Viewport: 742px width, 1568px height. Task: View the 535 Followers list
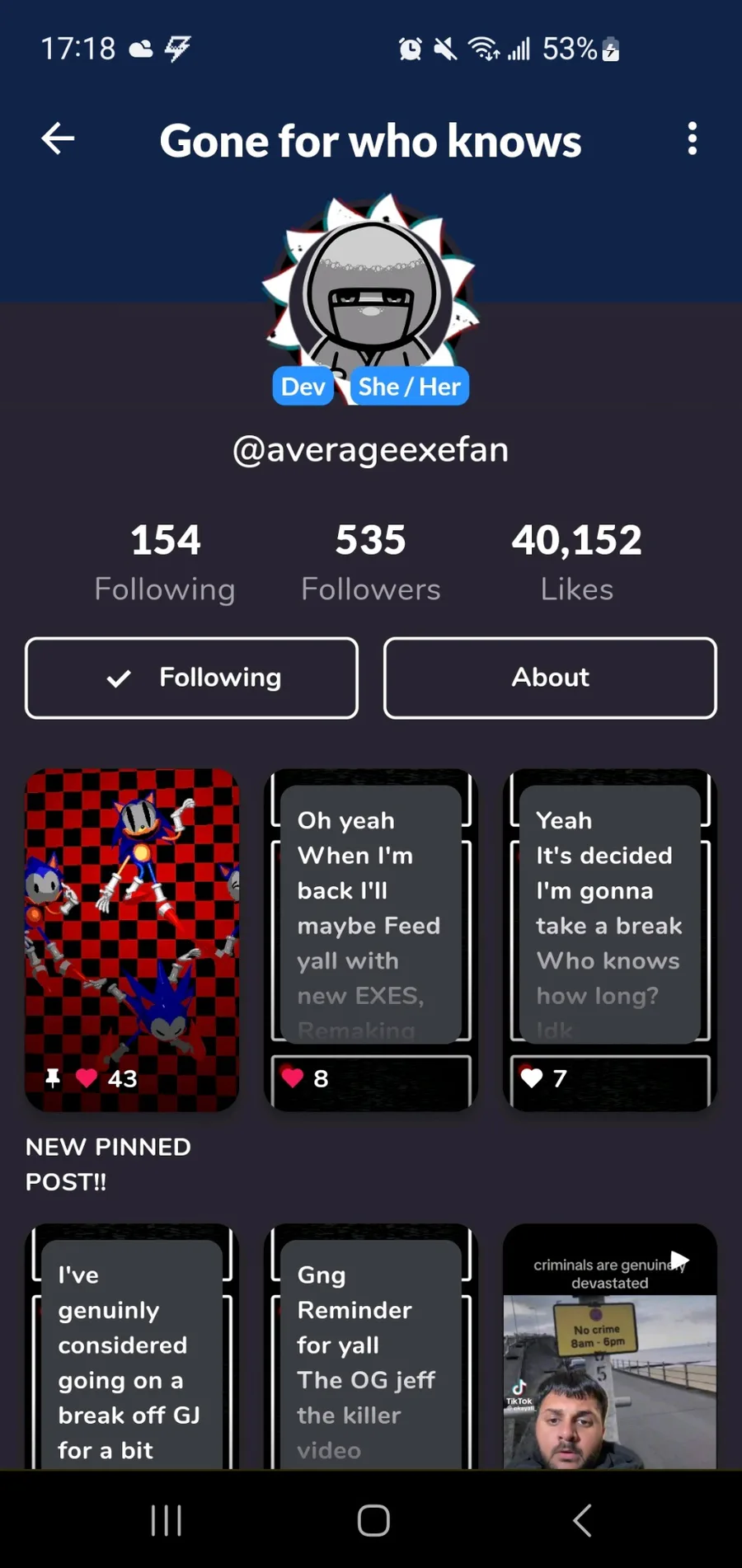point(370,563)
